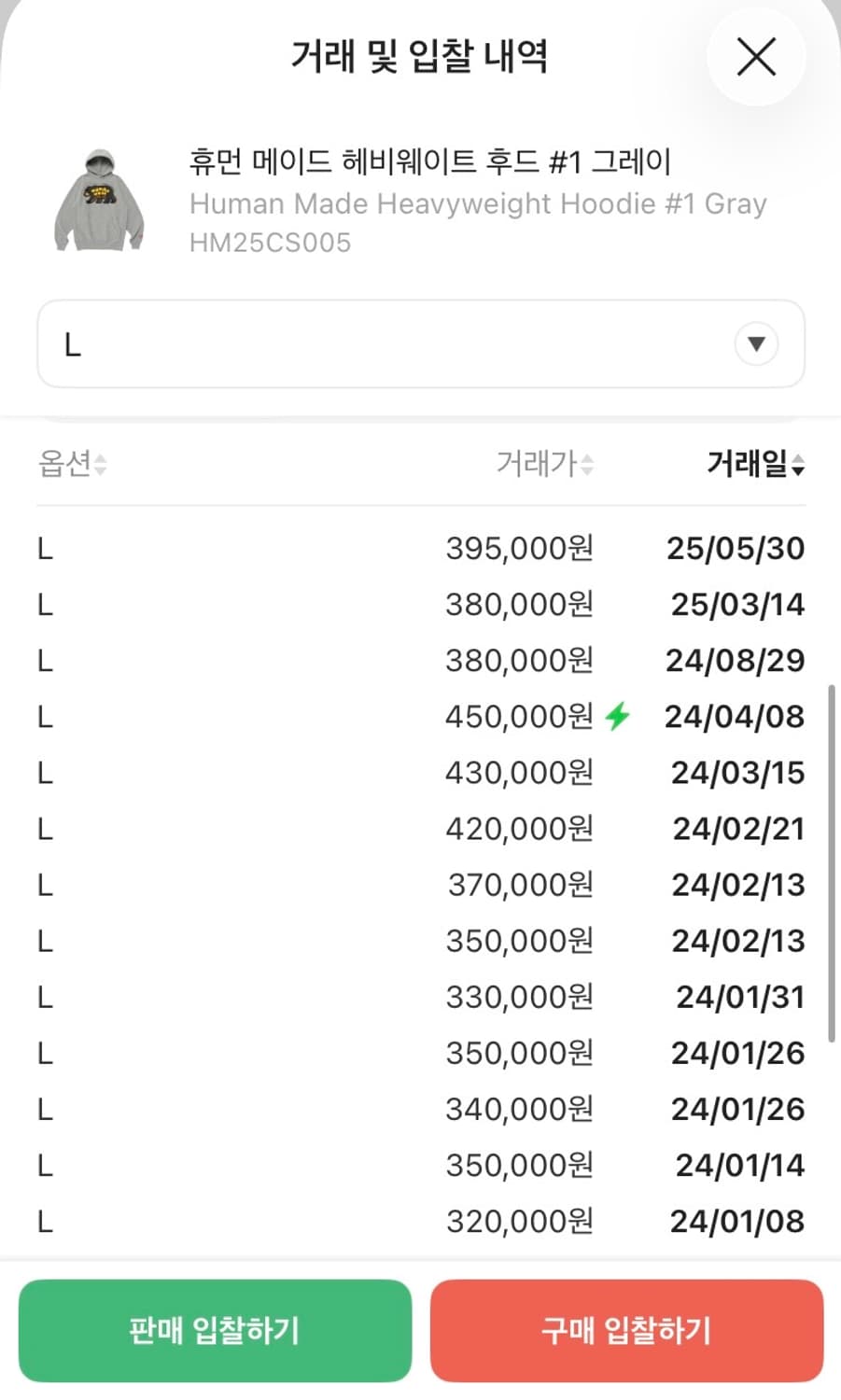Viewport: 841px width, 1400px height.
Task: Click the model number HM25CS005 text
Action: point(270,243)
